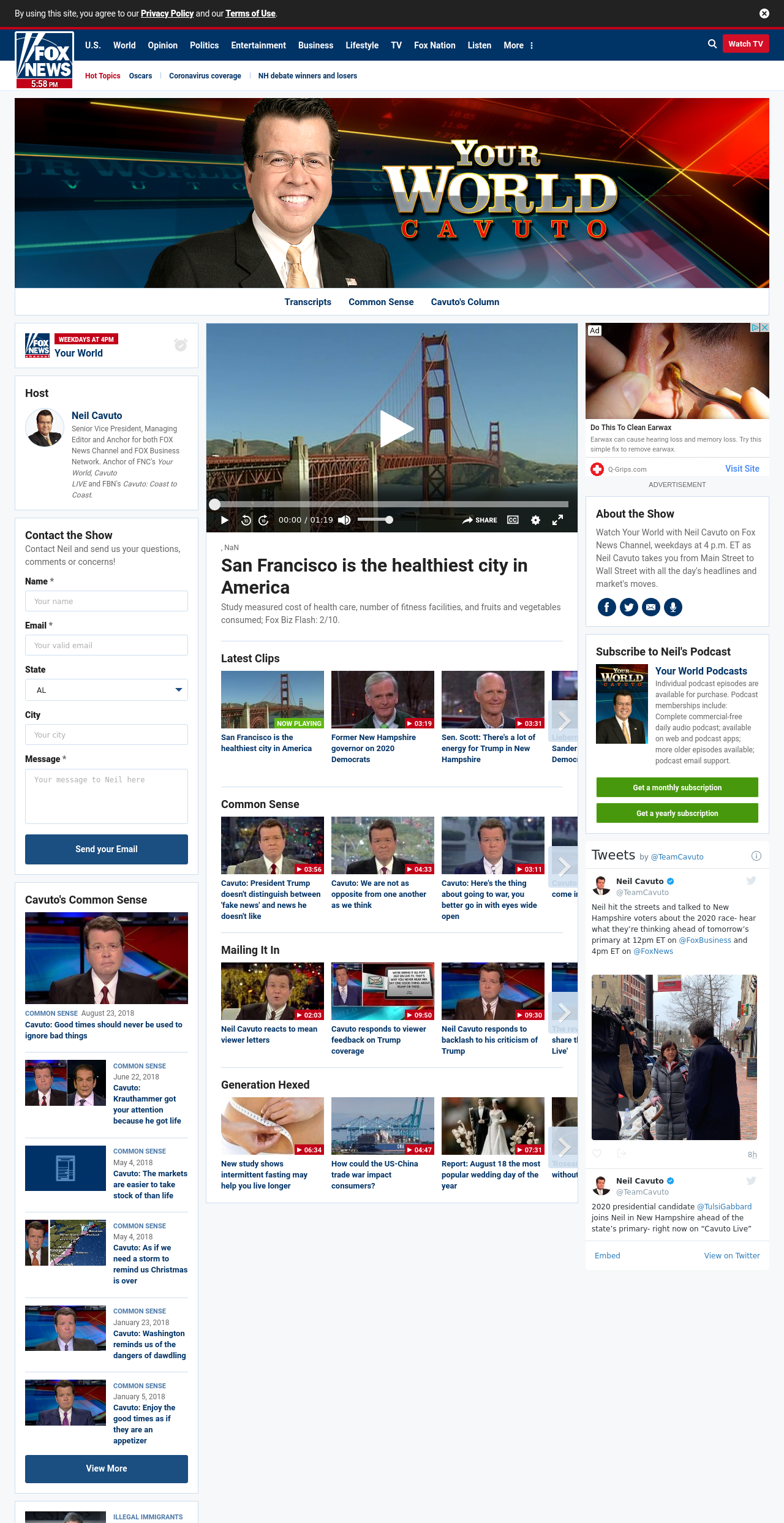Expand the More menu
Image resolution: width=784 pixels, height=1523 pixels.
click(518, 45)
